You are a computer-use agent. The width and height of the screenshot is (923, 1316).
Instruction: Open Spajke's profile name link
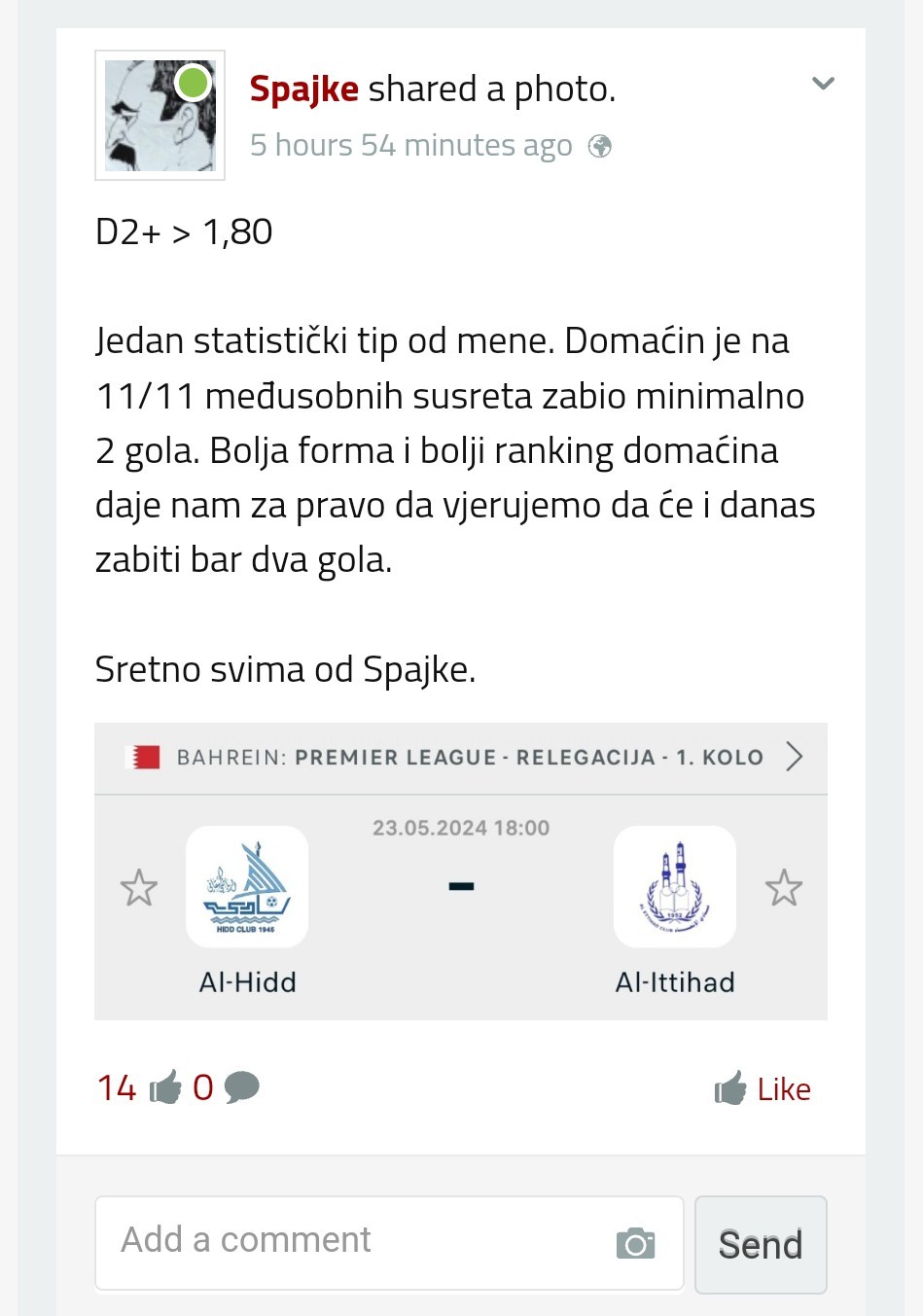303,89
